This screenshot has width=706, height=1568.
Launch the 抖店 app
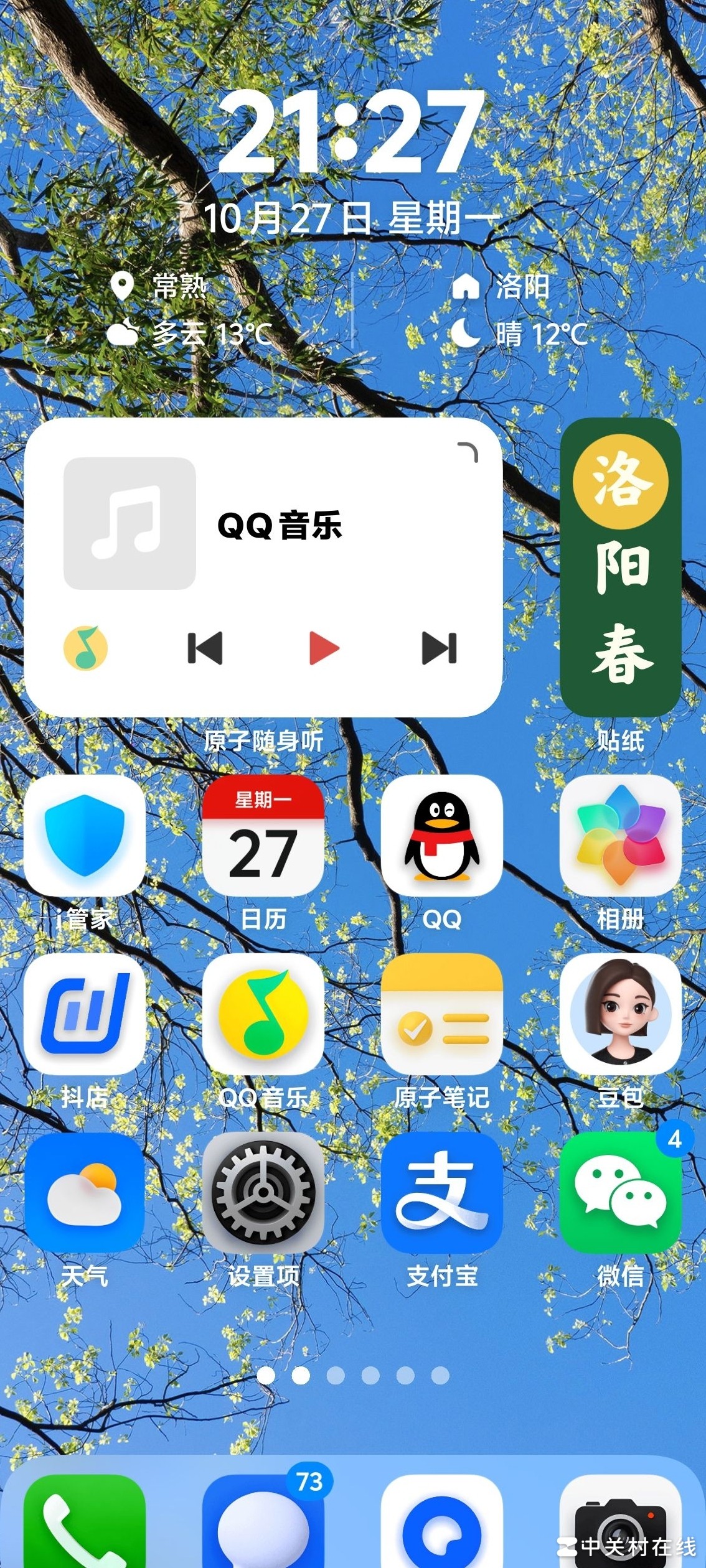click(x=85, y=1014)
